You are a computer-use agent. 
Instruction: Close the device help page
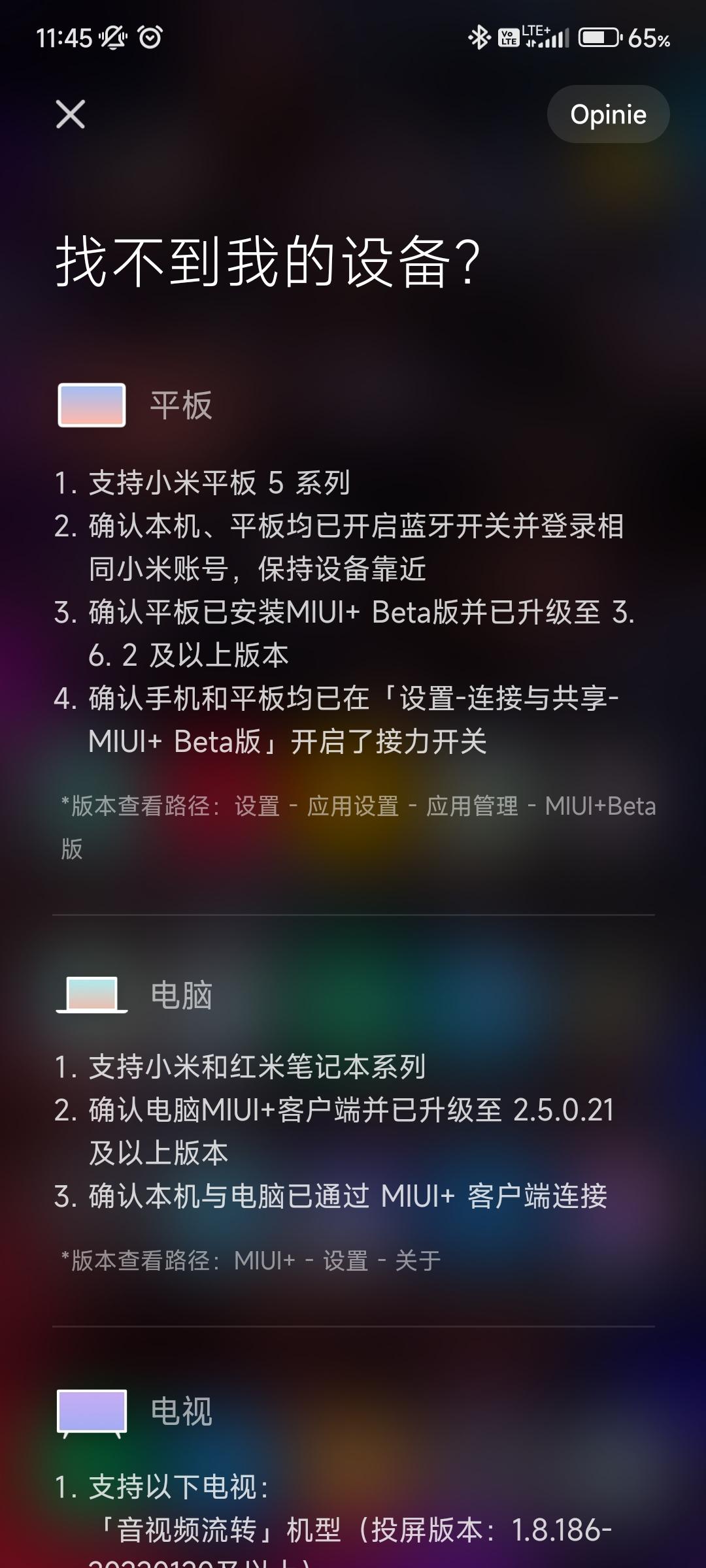pyautogui.click(x=71, y=115)
